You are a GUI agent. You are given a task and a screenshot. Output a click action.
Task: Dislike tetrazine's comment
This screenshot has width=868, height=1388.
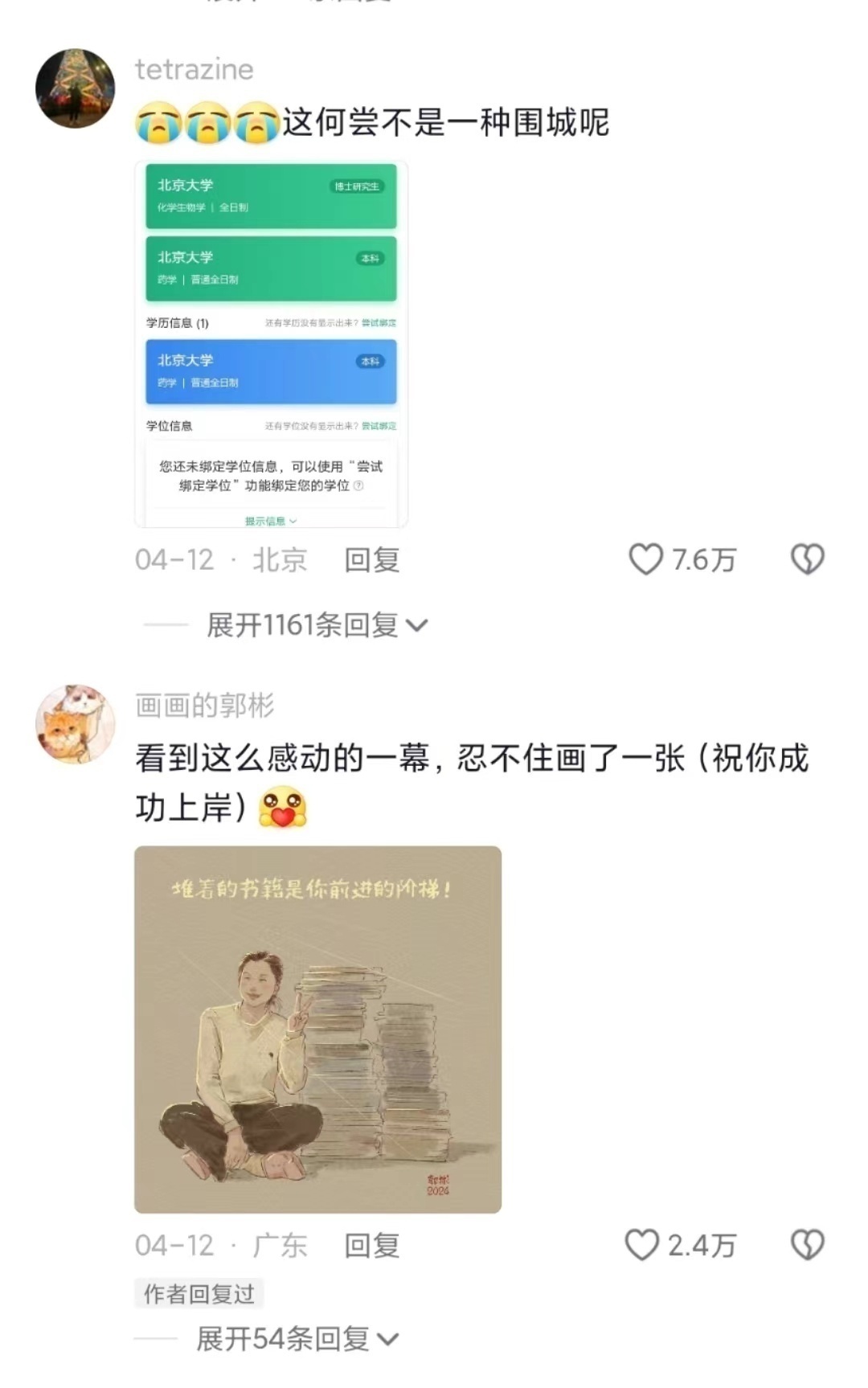click(807, 559)
